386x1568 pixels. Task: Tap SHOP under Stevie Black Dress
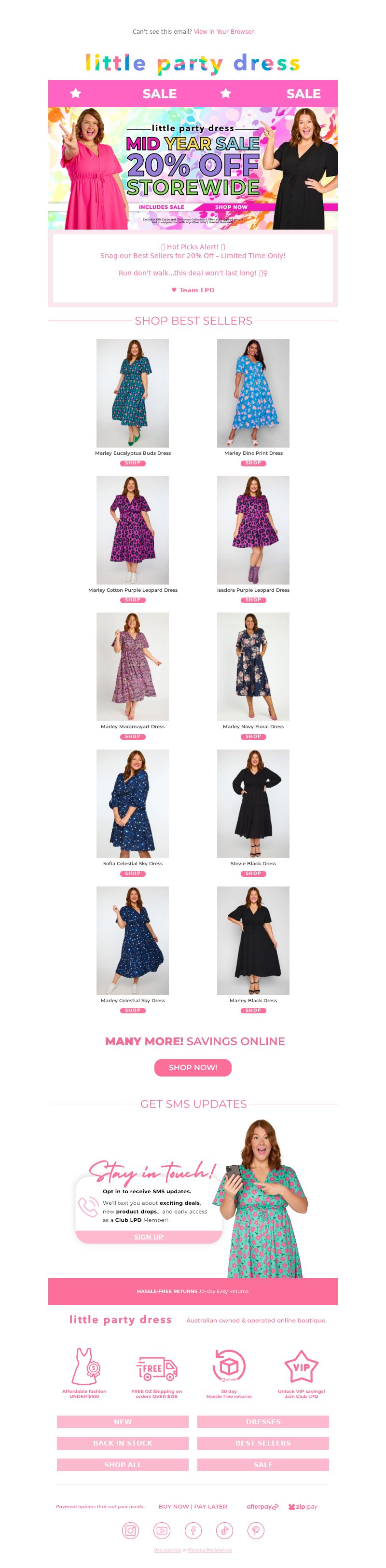tap(253, 873)
